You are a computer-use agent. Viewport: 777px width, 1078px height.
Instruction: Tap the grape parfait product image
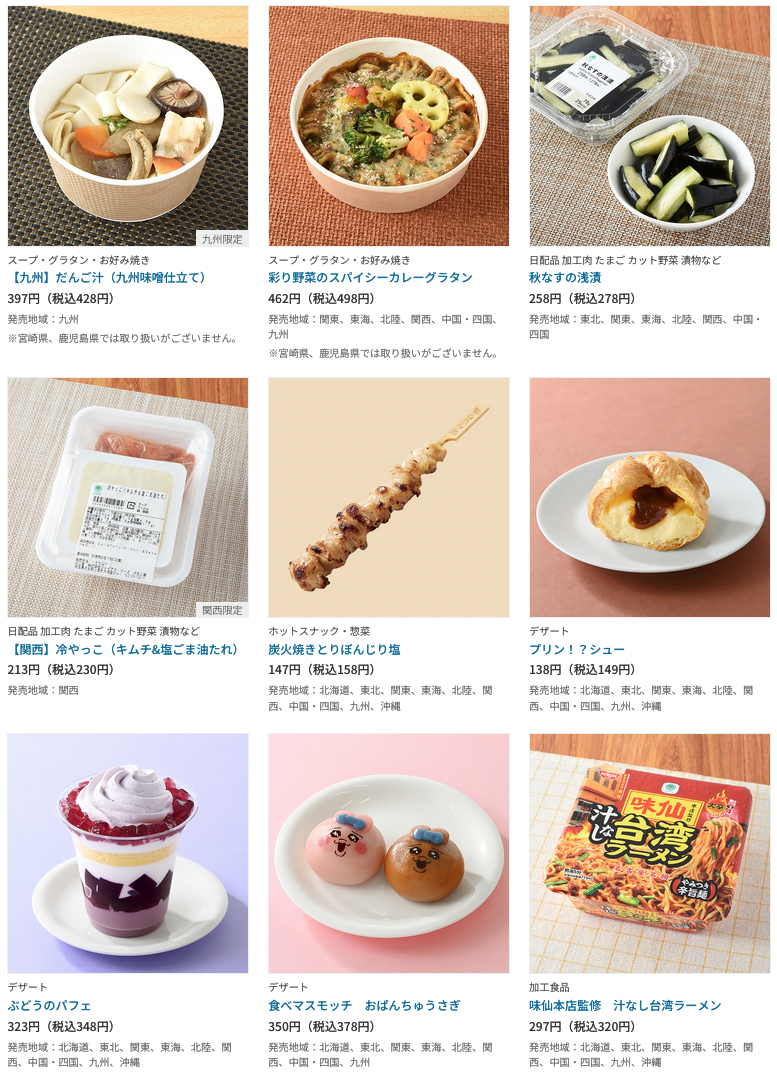coord(128,853)
